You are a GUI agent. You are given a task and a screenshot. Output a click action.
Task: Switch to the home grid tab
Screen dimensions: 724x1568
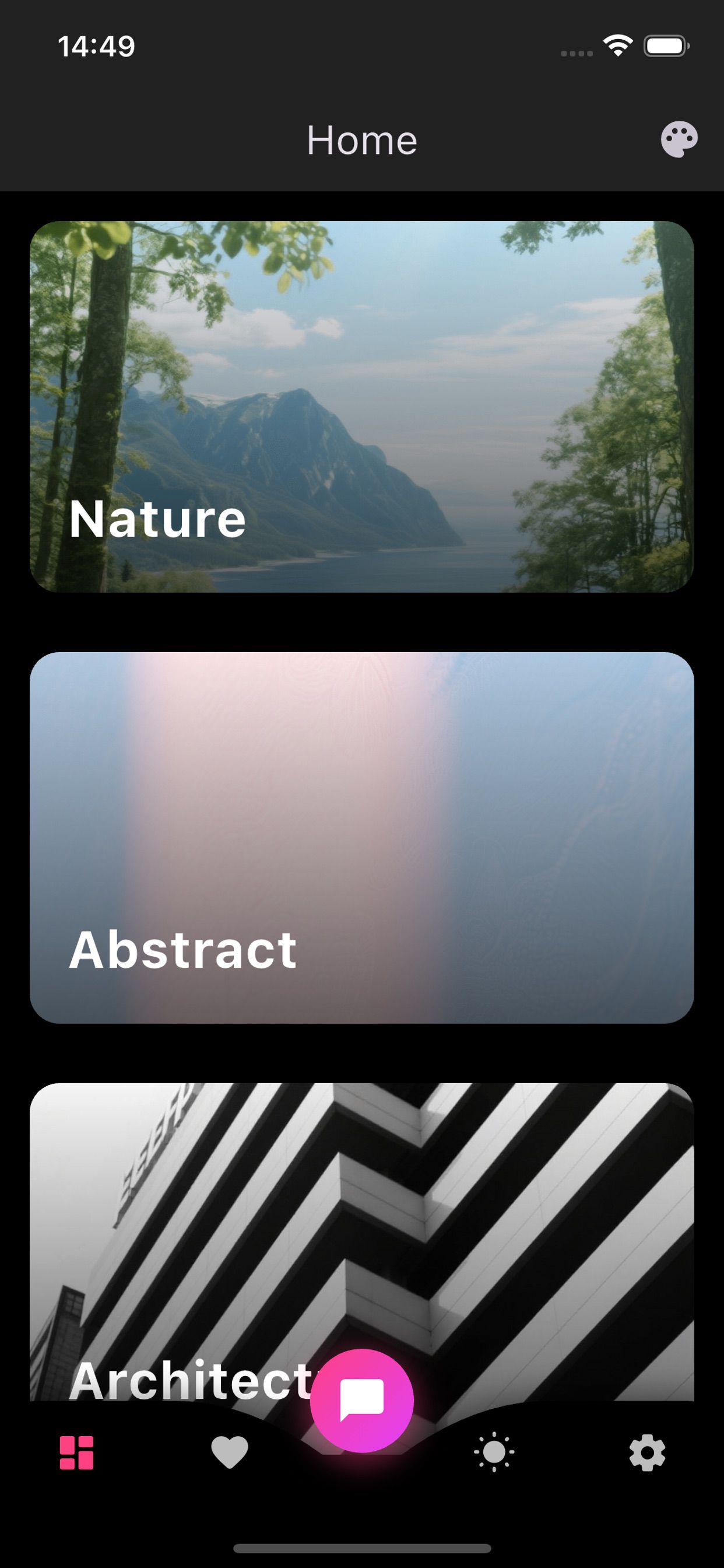click(77, 1453)
